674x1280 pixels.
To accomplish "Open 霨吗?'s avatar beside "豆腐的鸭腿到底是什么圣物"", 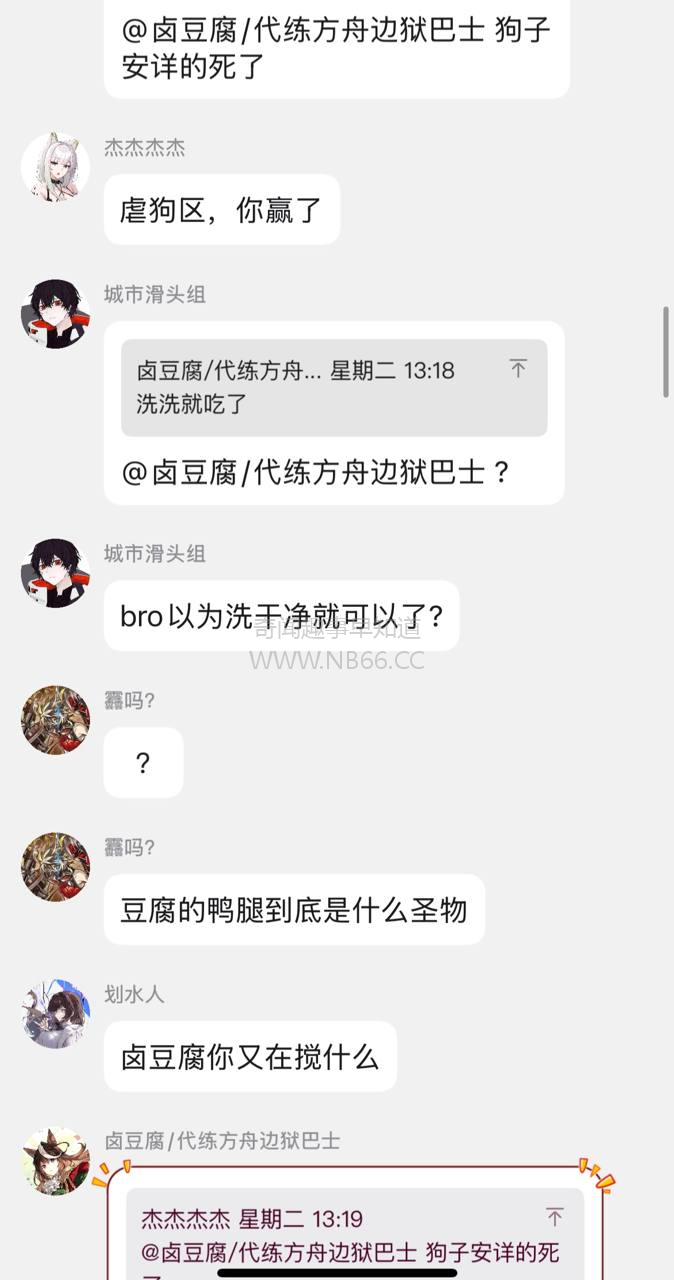I will [56, 866].
